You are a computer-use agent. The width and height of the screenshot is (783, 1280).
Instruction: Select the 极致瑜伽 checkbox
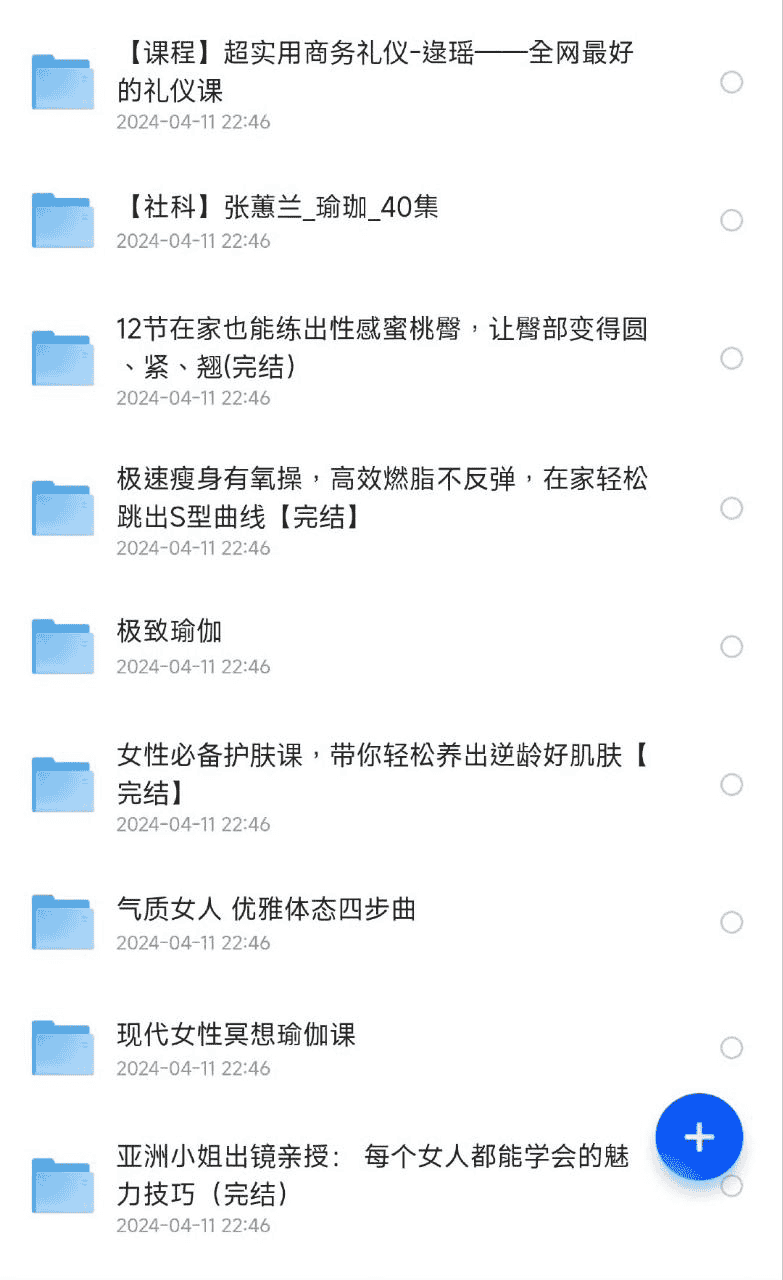click(731, 645)
